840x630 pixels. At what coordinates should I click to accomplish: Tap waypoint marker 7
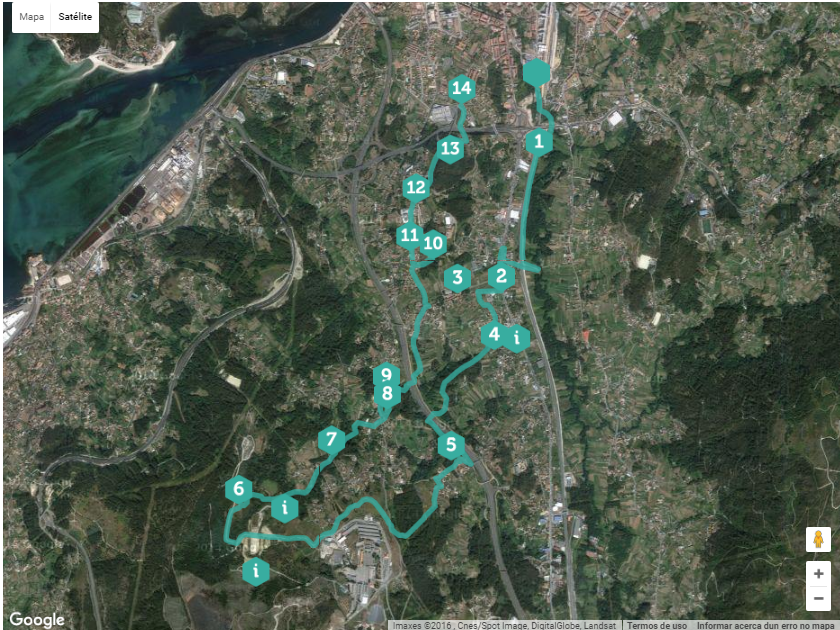tap(331, 439)
